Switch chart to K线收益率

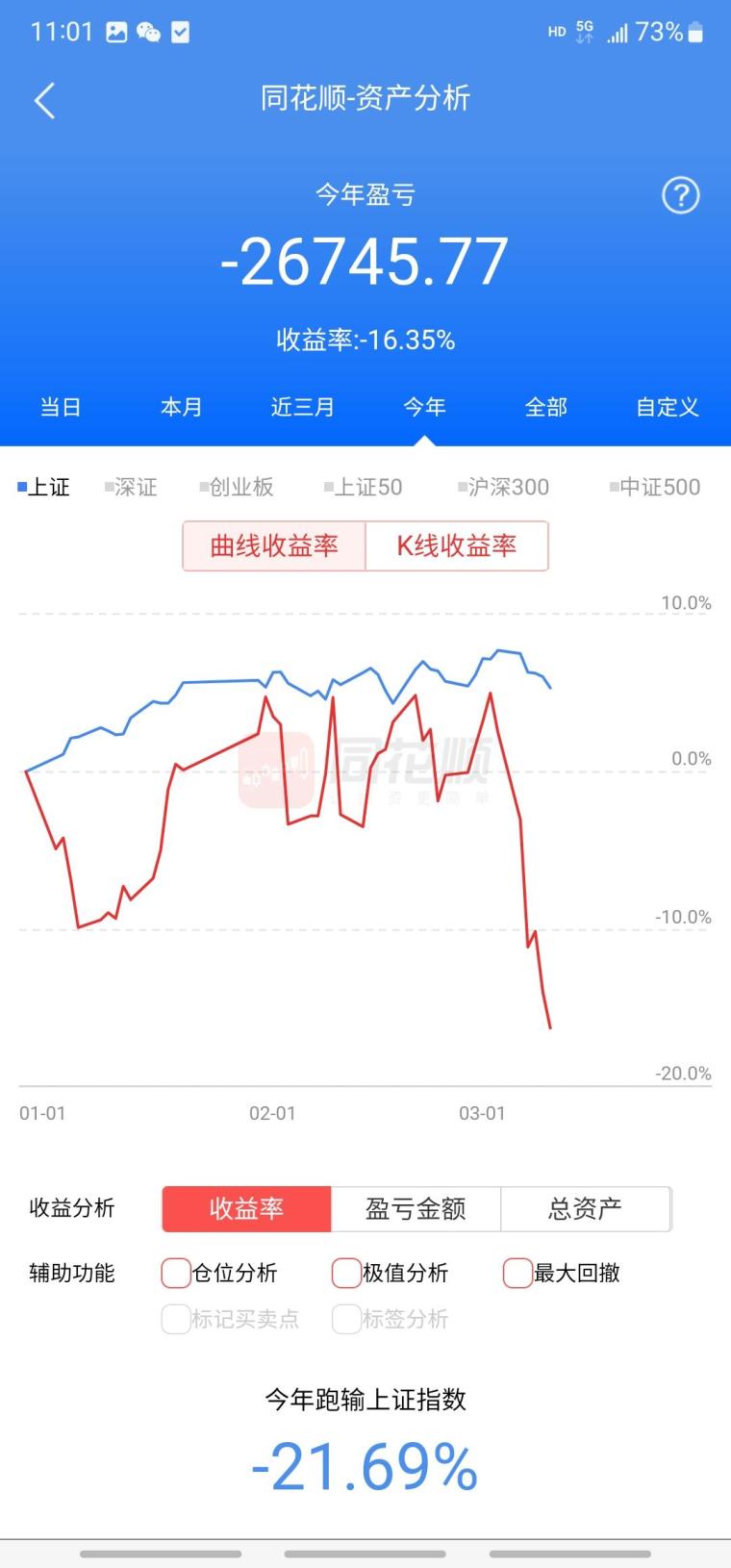[x=457, y=546]
